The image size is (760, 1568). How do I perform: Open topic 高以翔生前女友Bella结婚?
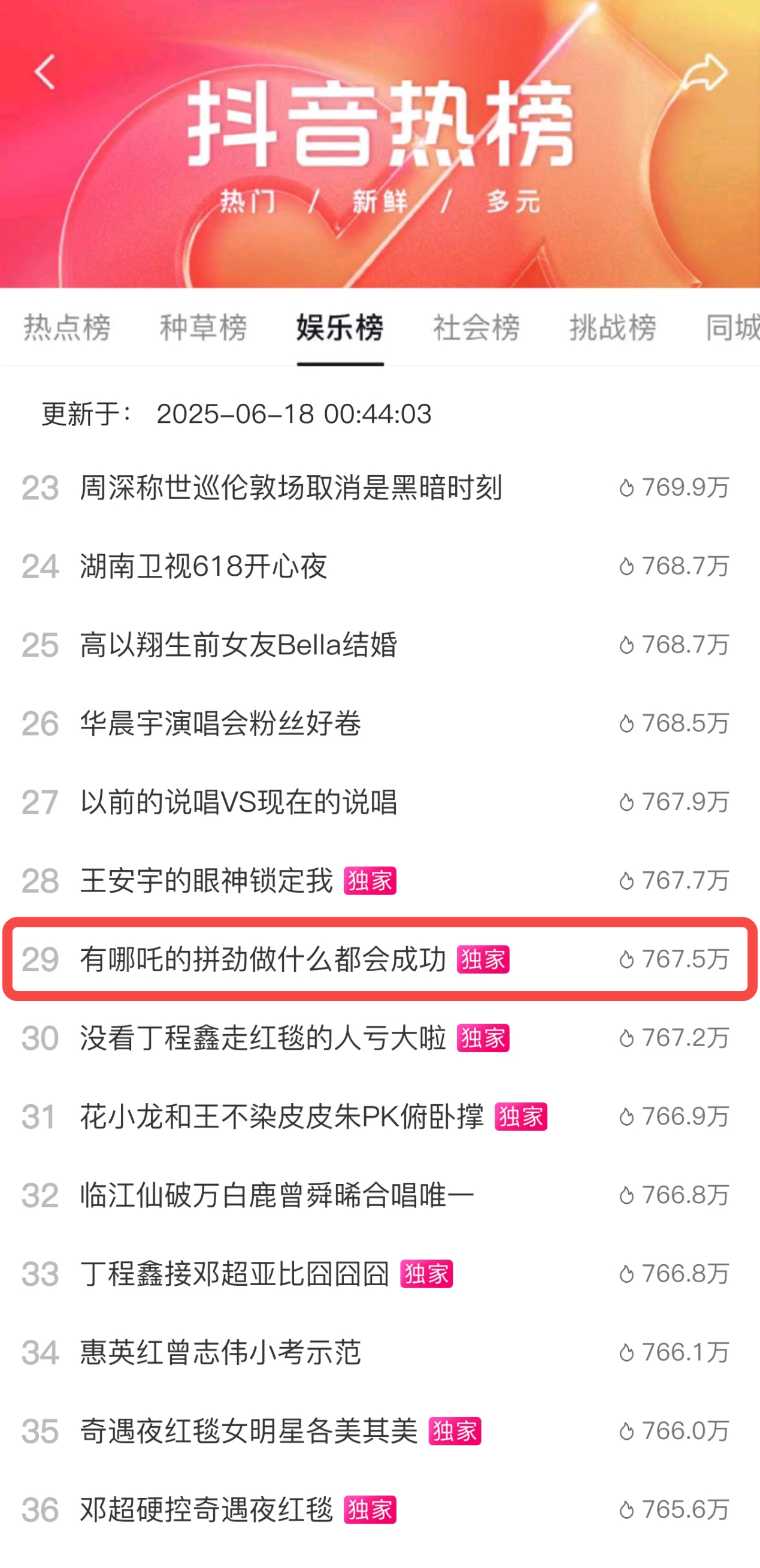click(x=238, y=645)
